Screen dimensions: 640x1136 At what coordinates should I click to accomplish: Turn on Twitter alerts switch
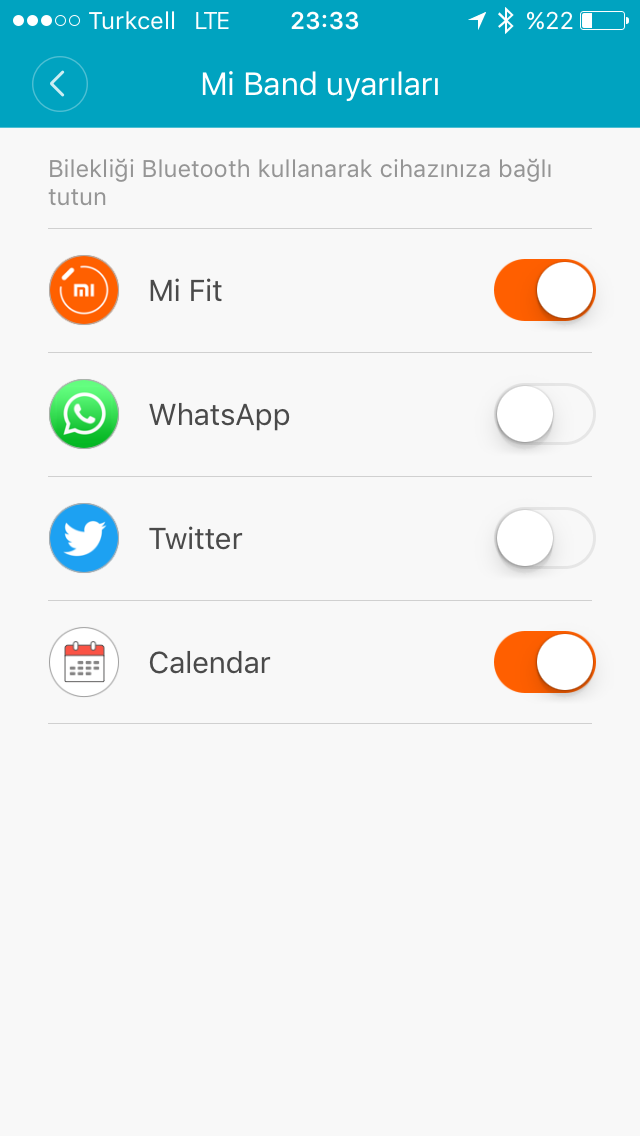tap(544, 538)
